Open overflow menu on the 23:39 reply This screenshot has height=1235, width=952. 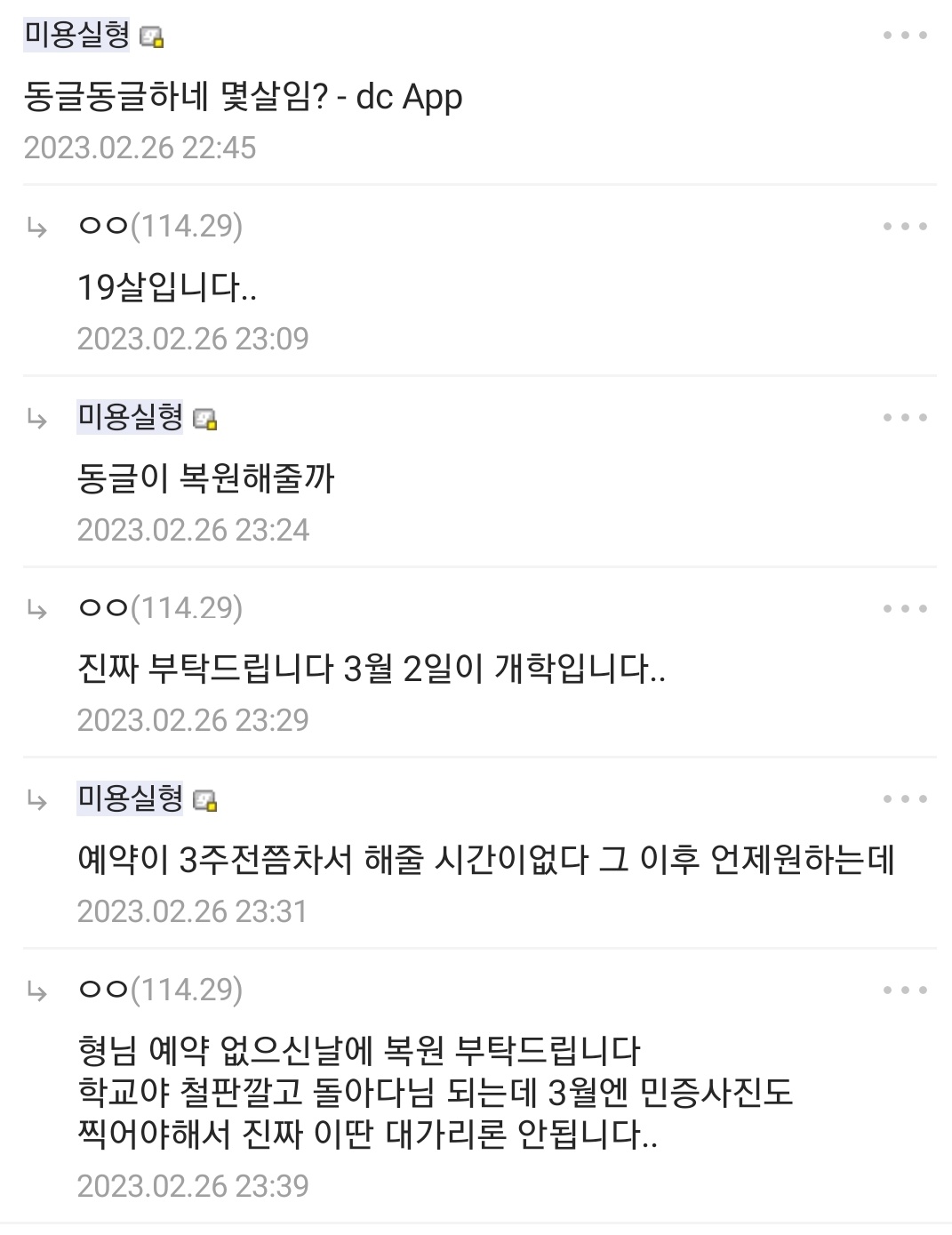(x=905, y=990)
